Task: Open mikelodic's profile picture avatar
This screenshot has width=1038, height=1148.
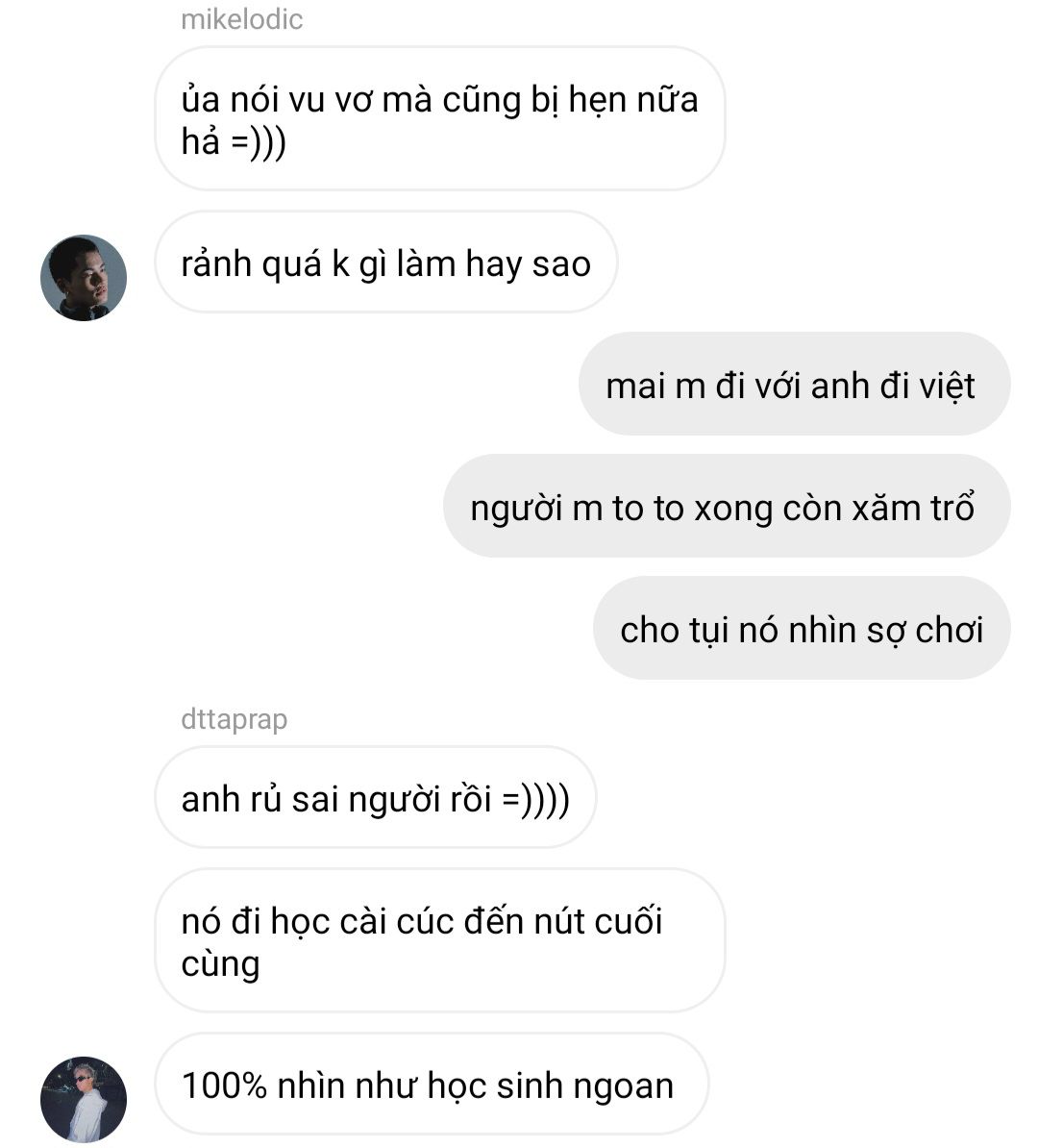Action: coord(84,278)
